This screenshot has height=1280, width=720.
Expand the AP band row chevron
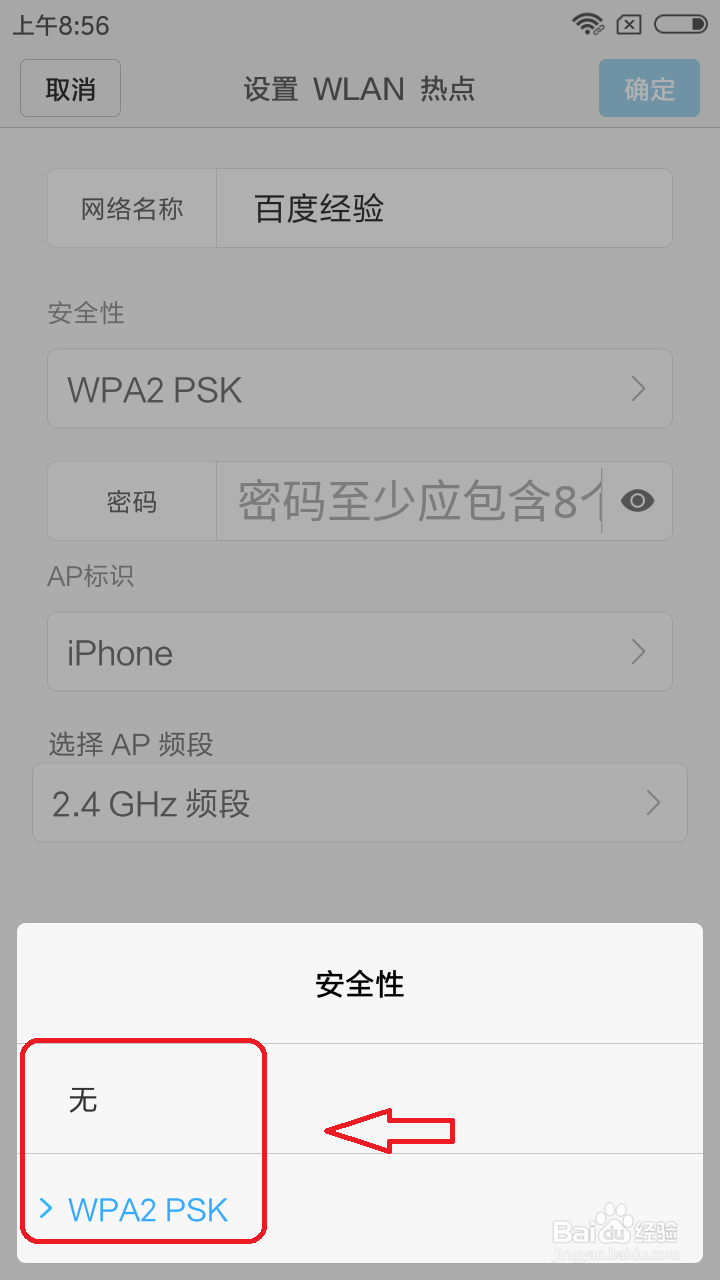pos(653,802)
